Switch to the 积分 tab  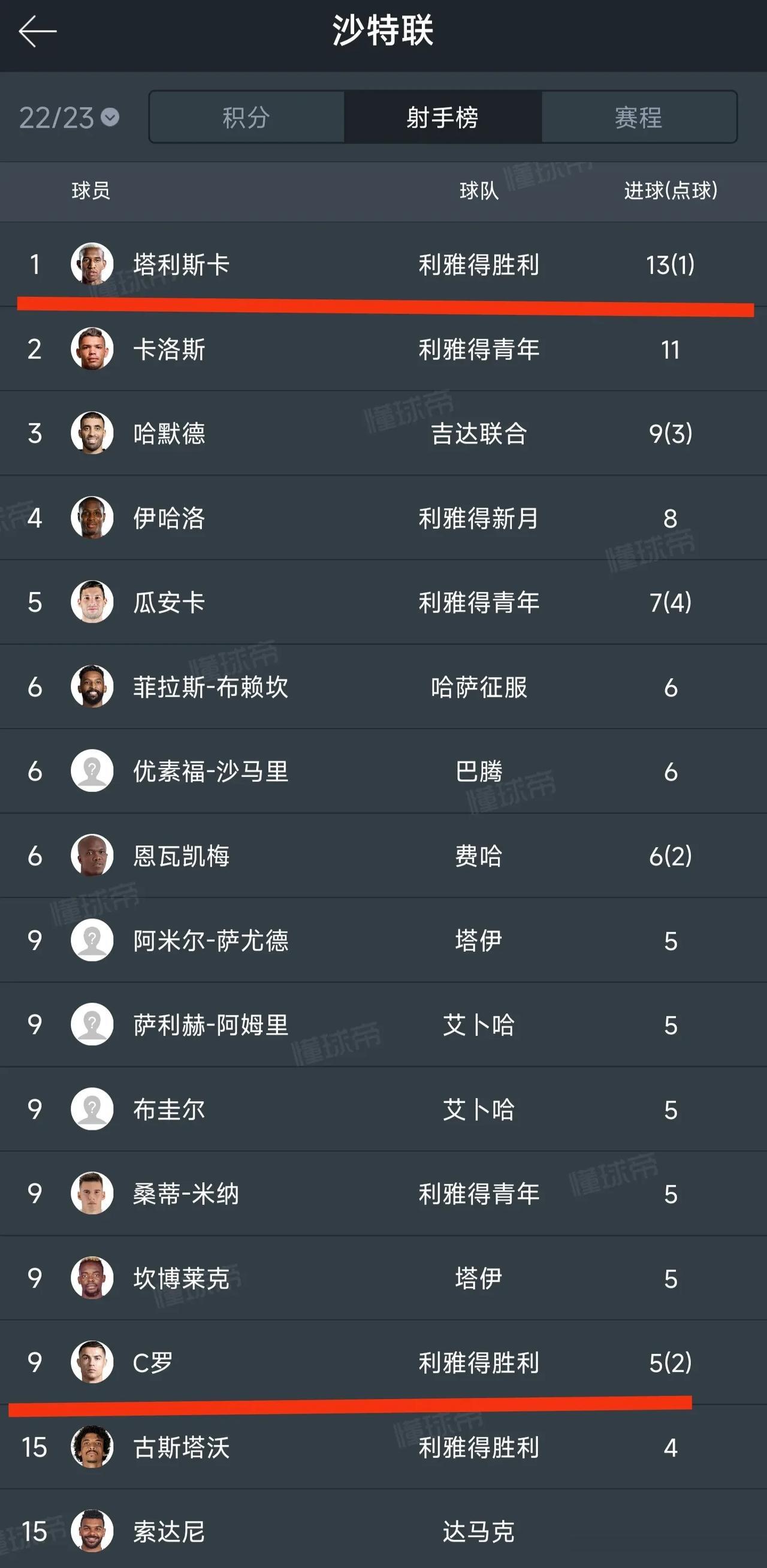(246, 117)
